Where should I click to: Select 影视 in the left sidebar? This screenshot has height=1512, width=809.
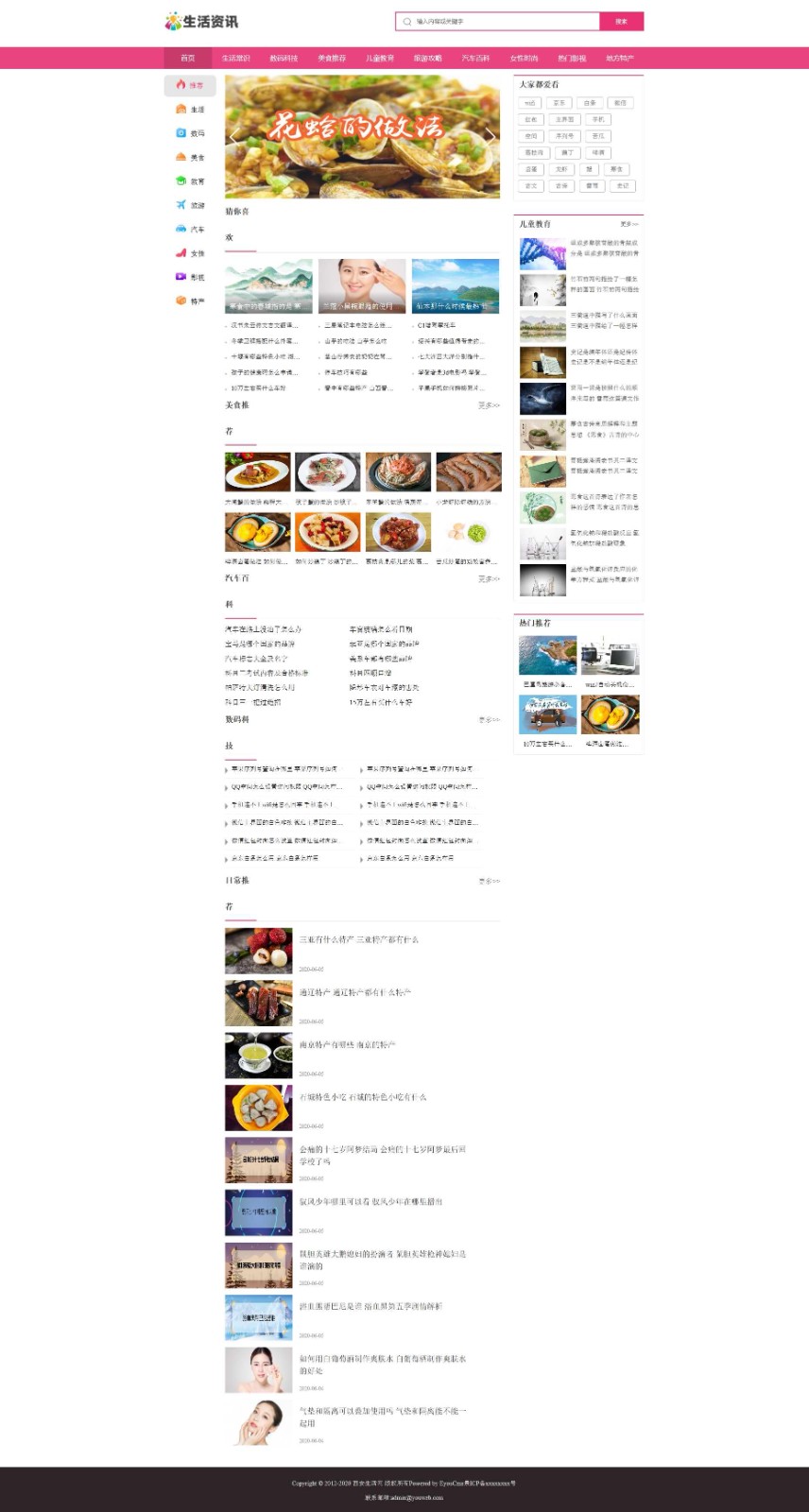(190, 277)
